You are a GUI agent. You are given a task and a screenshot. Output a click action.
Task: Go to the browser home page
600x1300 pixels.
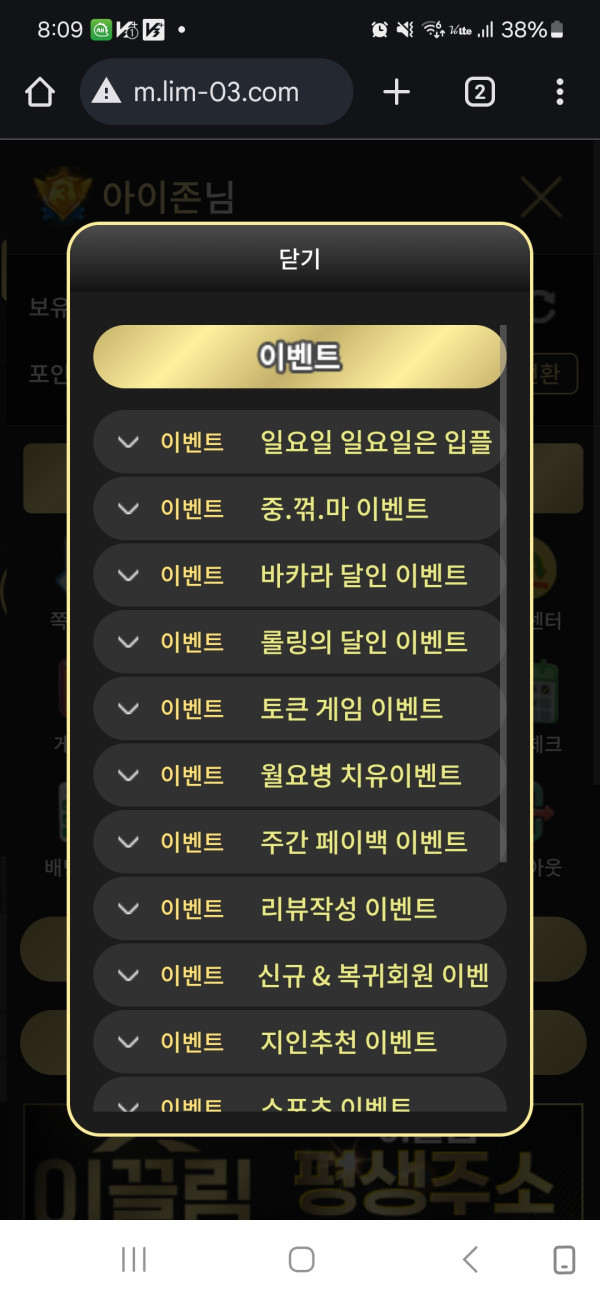pos(40,93)
